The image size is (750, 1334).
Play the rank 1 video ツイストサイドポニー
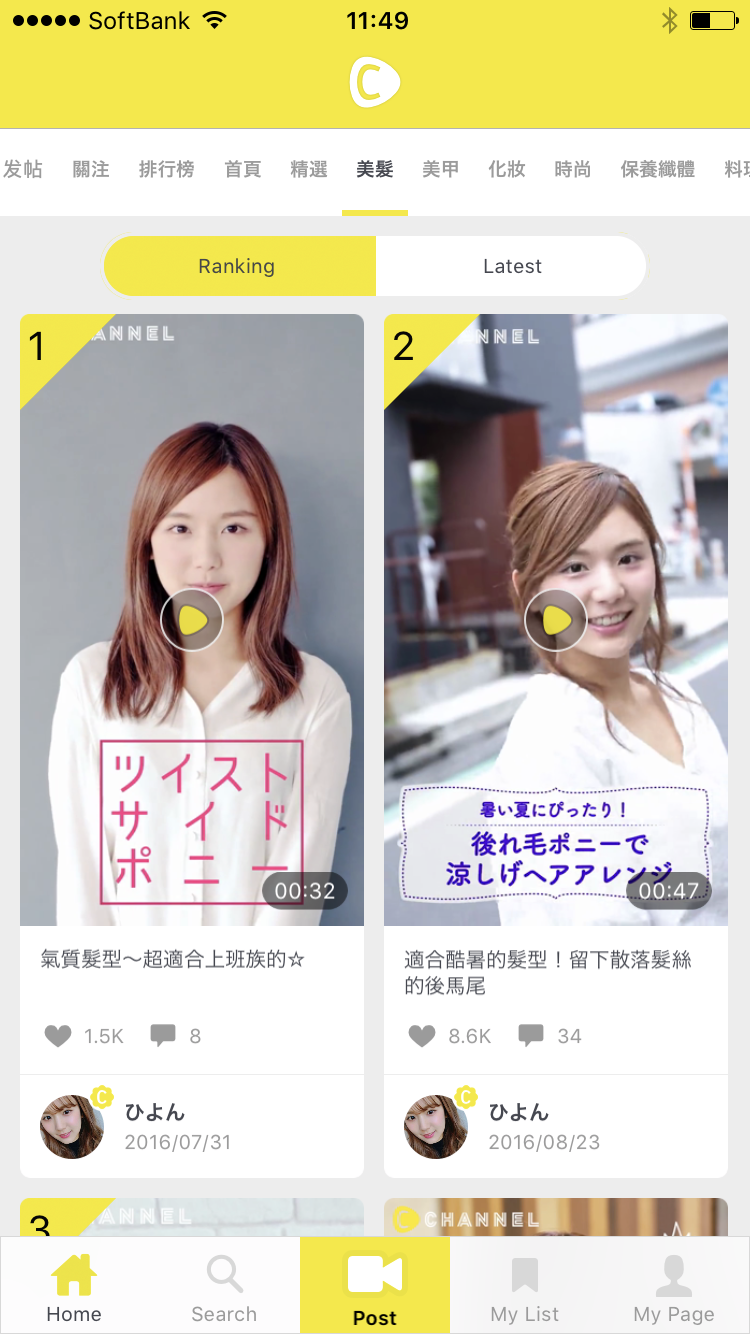tap(192, 621)
